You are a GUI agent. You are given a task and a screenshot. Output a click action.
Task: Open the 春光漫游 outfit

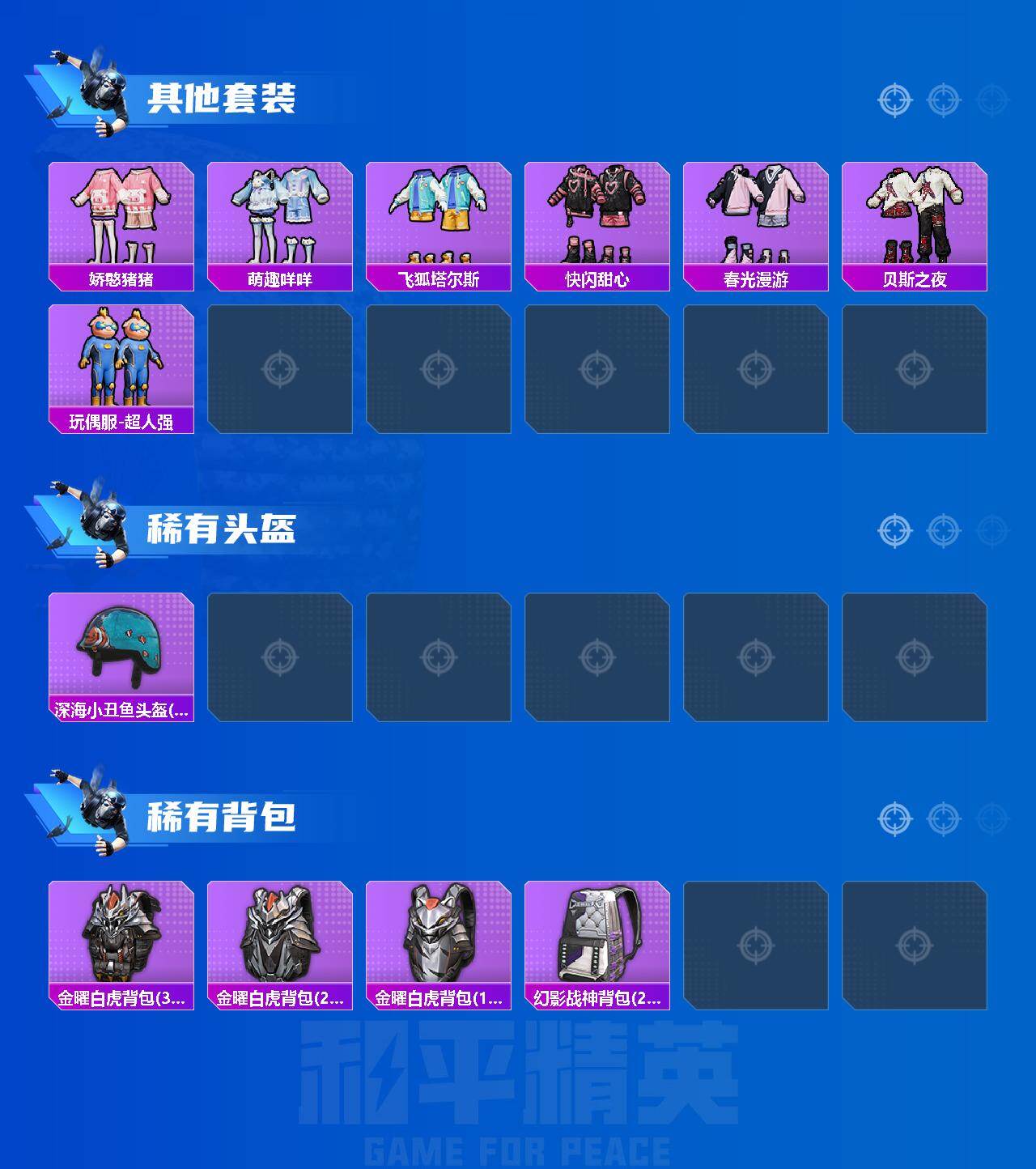coord(758,219)
